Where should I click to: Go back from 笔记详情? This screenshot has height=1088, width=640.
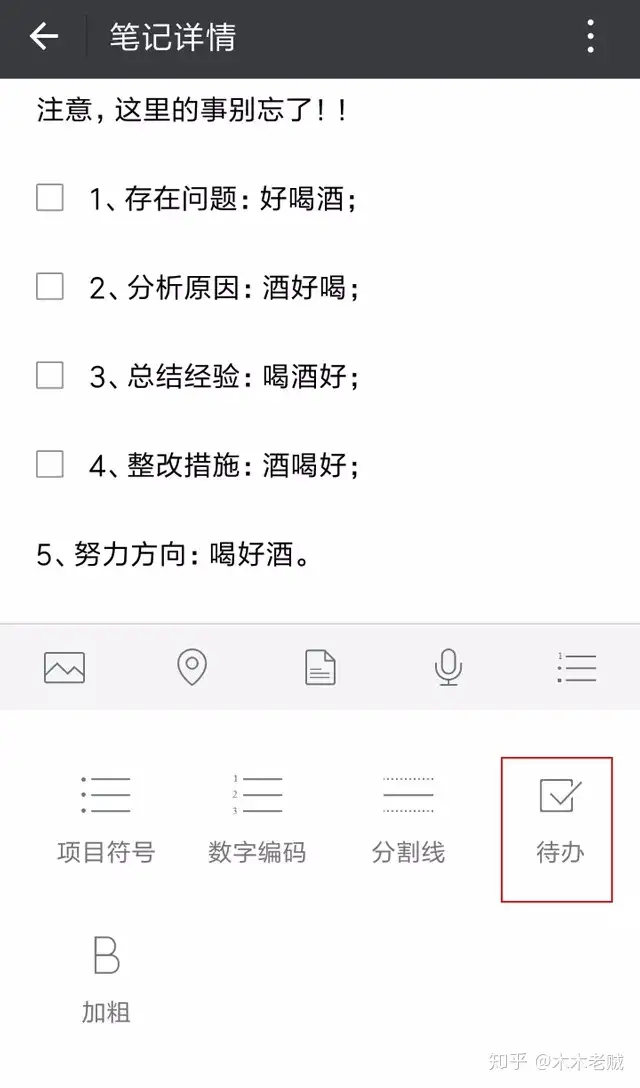[43, 36]
